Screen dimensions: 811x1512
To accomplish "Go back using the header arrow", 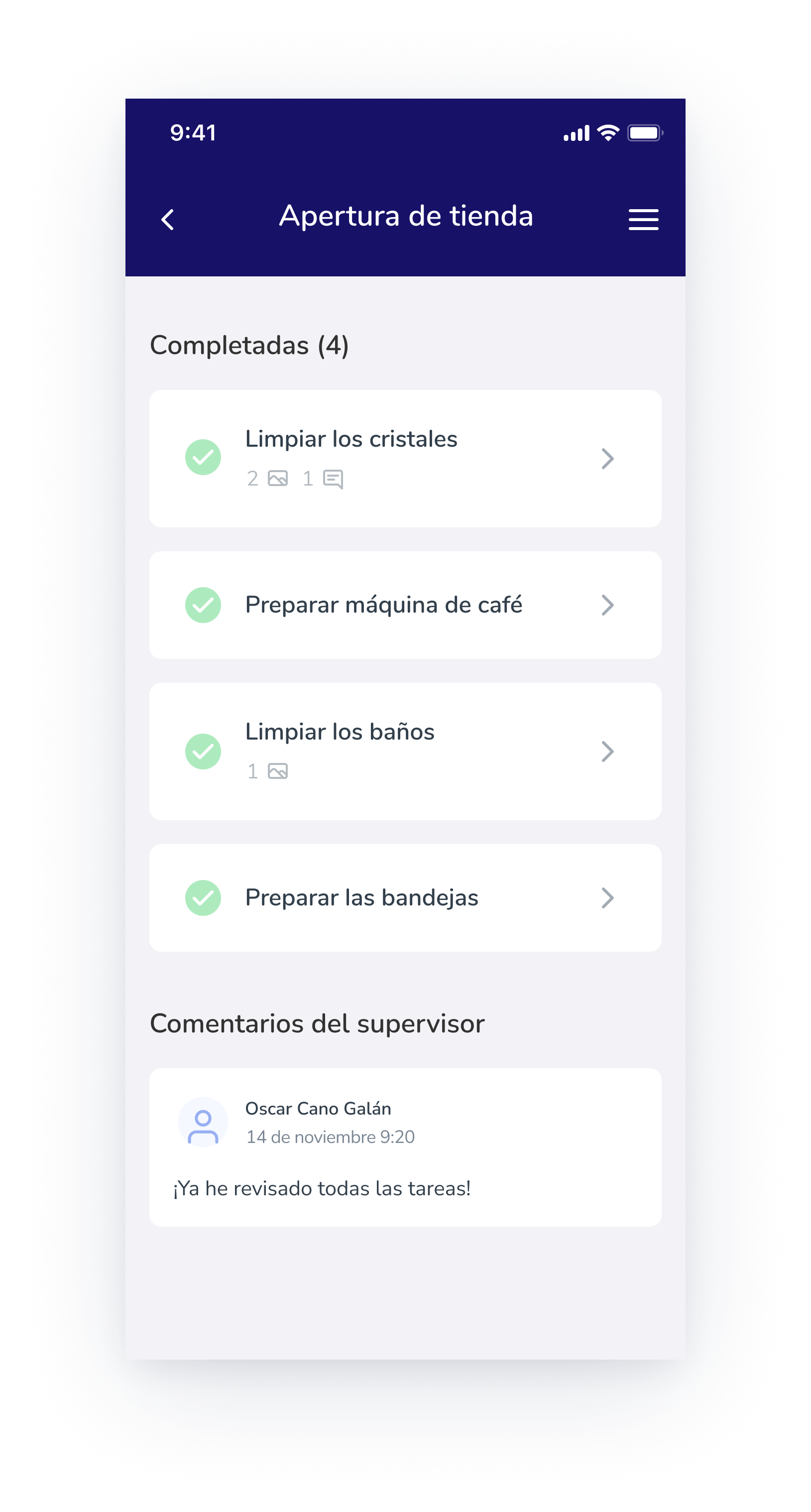I will point(168,220).
